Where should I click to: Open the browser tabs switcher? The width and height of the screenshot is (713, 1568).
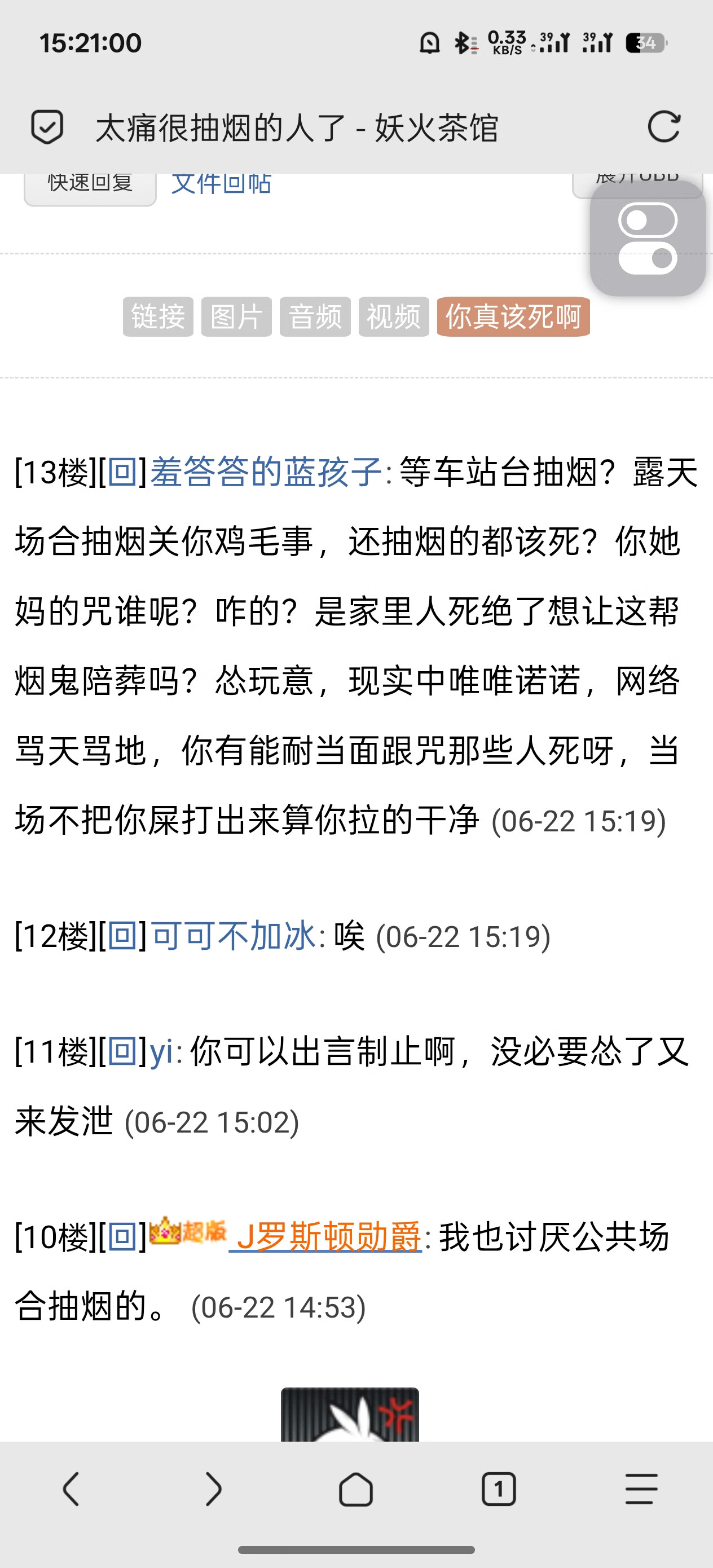point(499,1490)
